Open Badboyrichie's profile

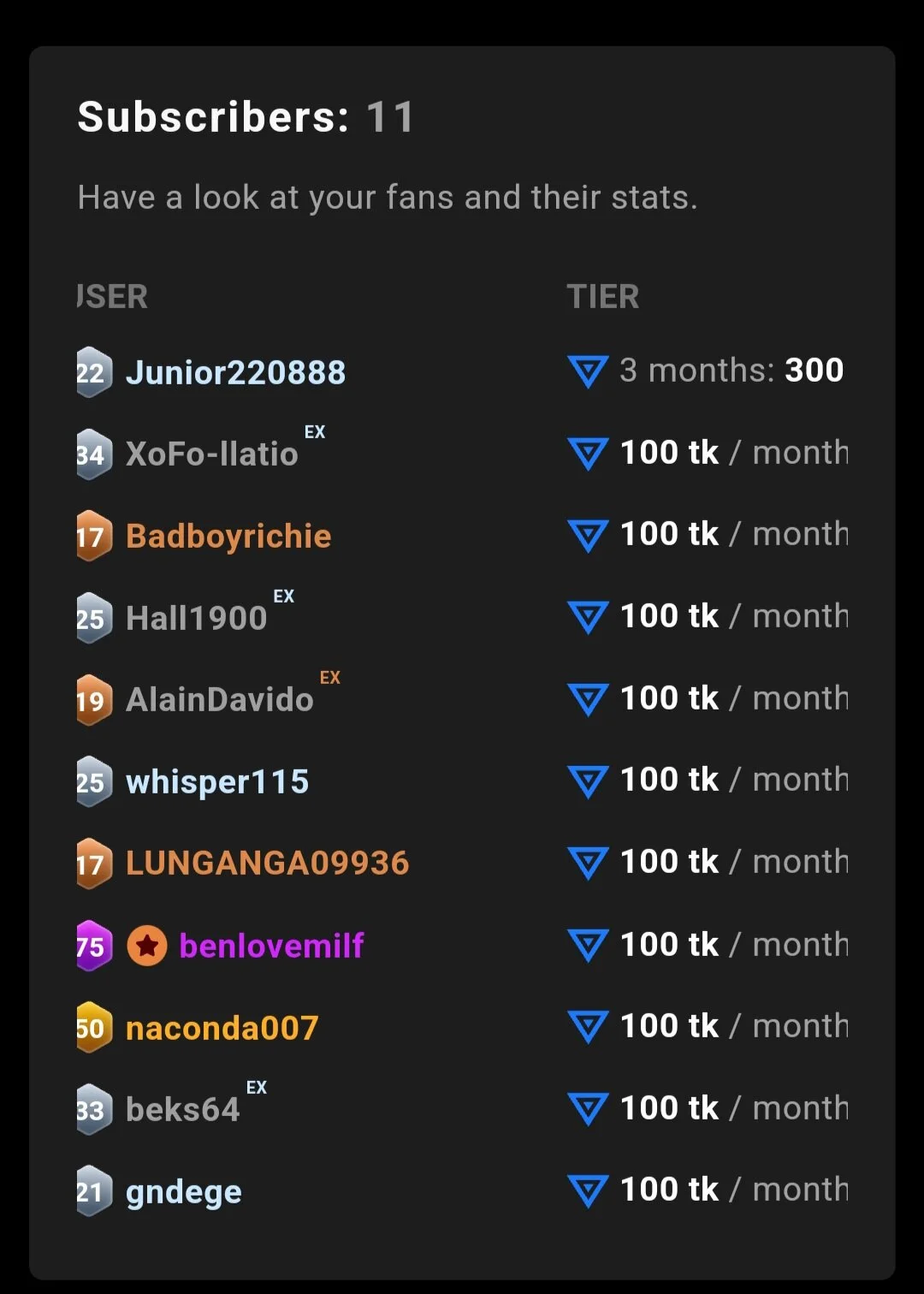point(228,537)
